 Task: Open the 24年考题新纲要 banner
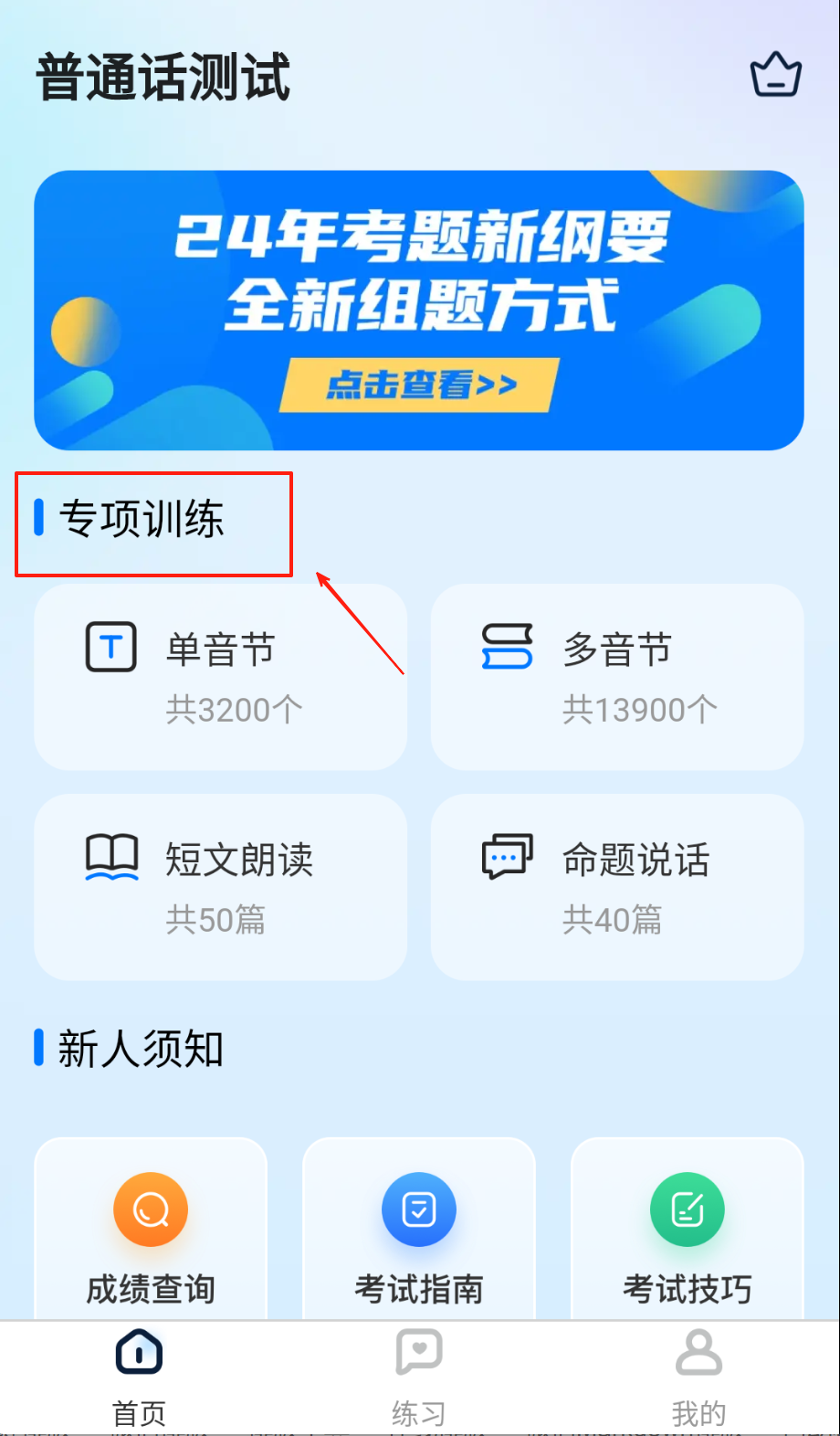(419, 310)
